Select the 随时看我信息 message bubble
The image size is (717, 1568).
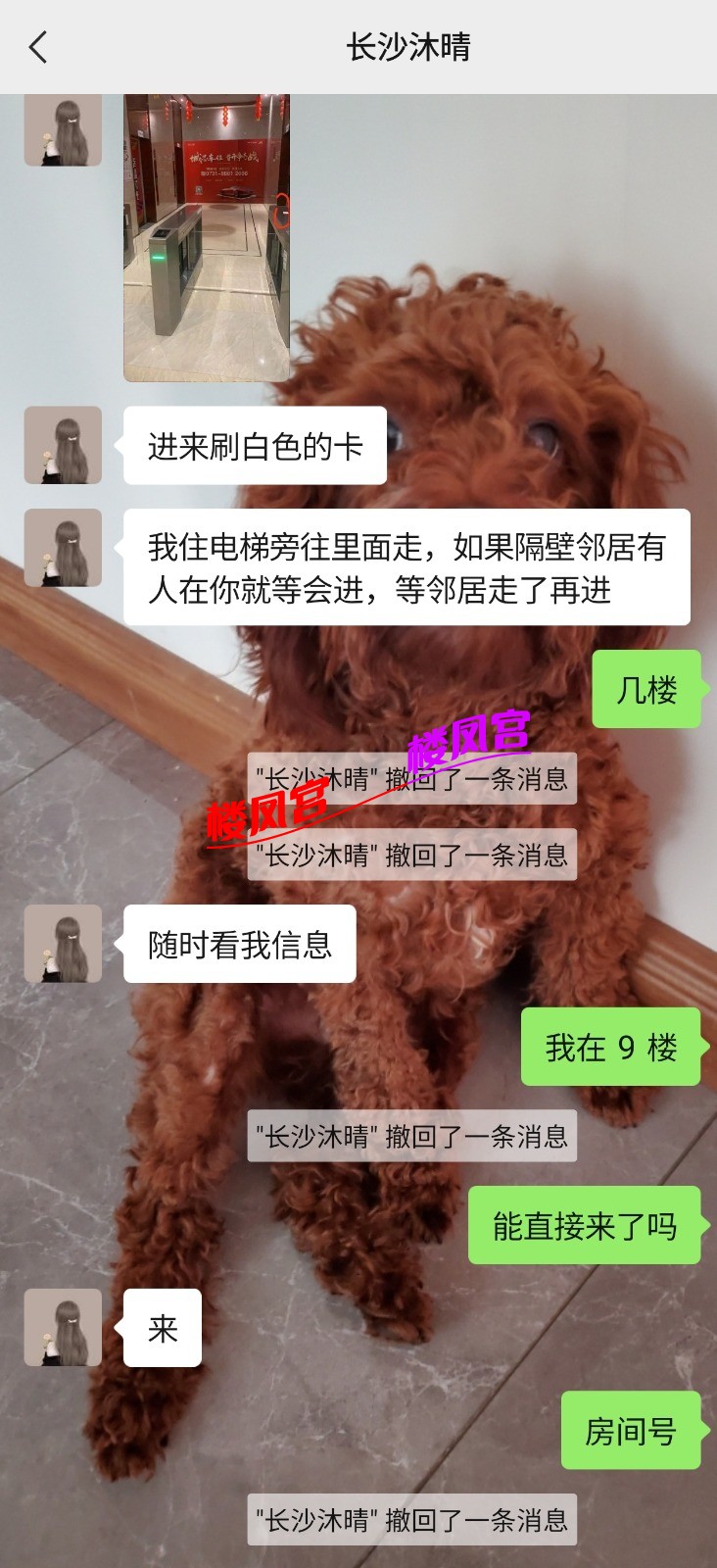pyautogui.click(x=238, y=946)
